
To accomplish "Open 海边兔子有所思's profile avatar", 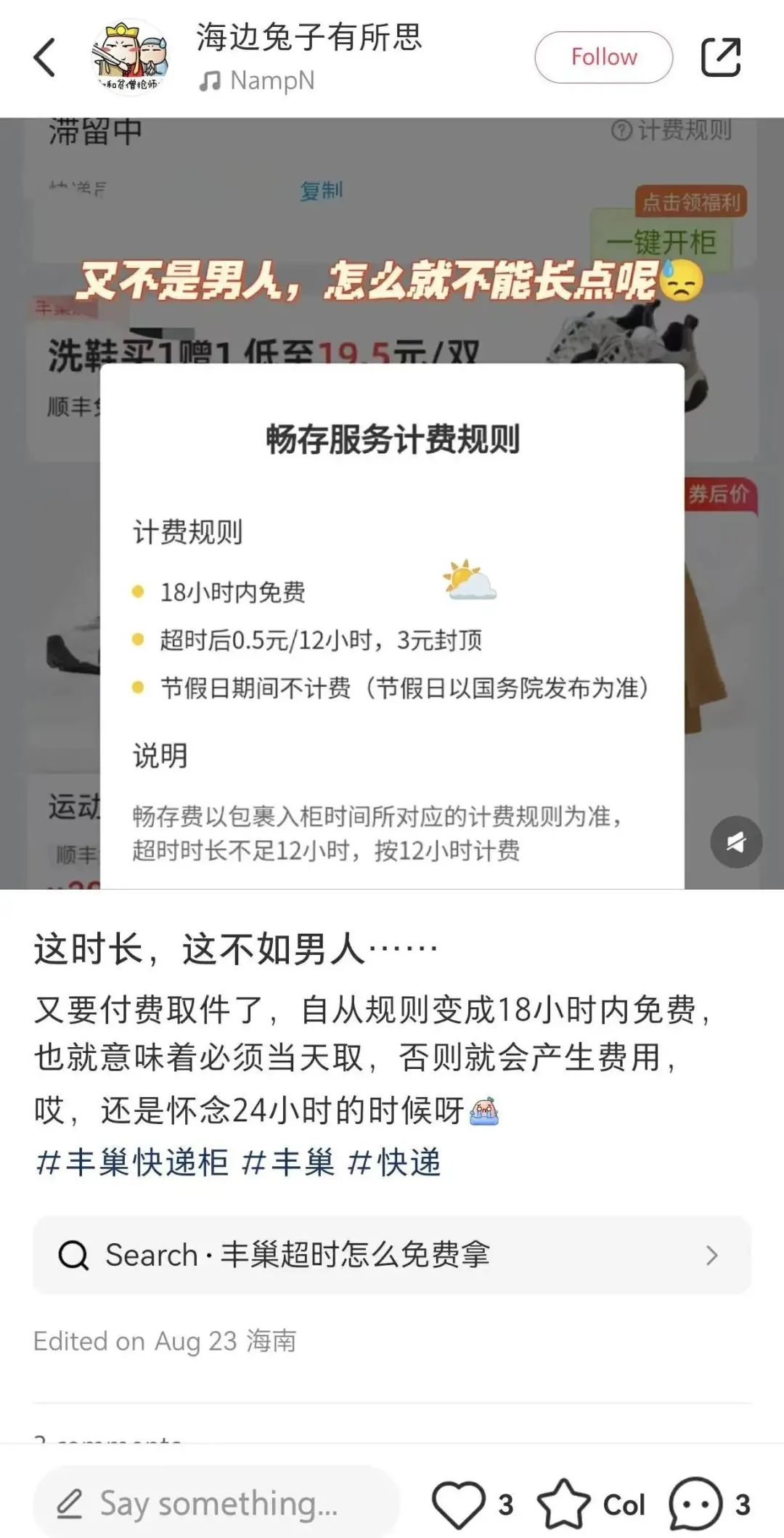I will (131, 57).
